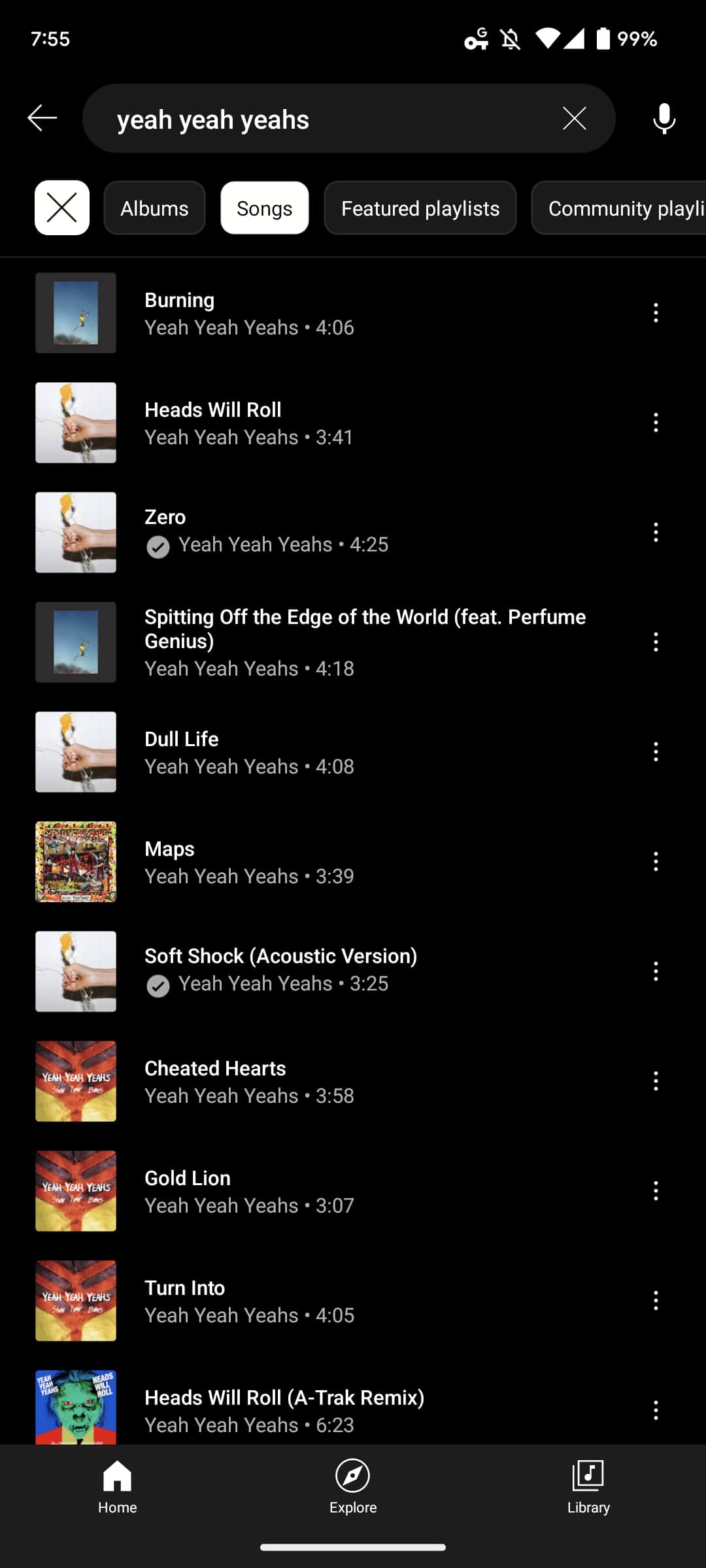The width and height of the screenshot is (706, 1568).
Task: Start voice search with the microphone
Action: pos(664,118)
